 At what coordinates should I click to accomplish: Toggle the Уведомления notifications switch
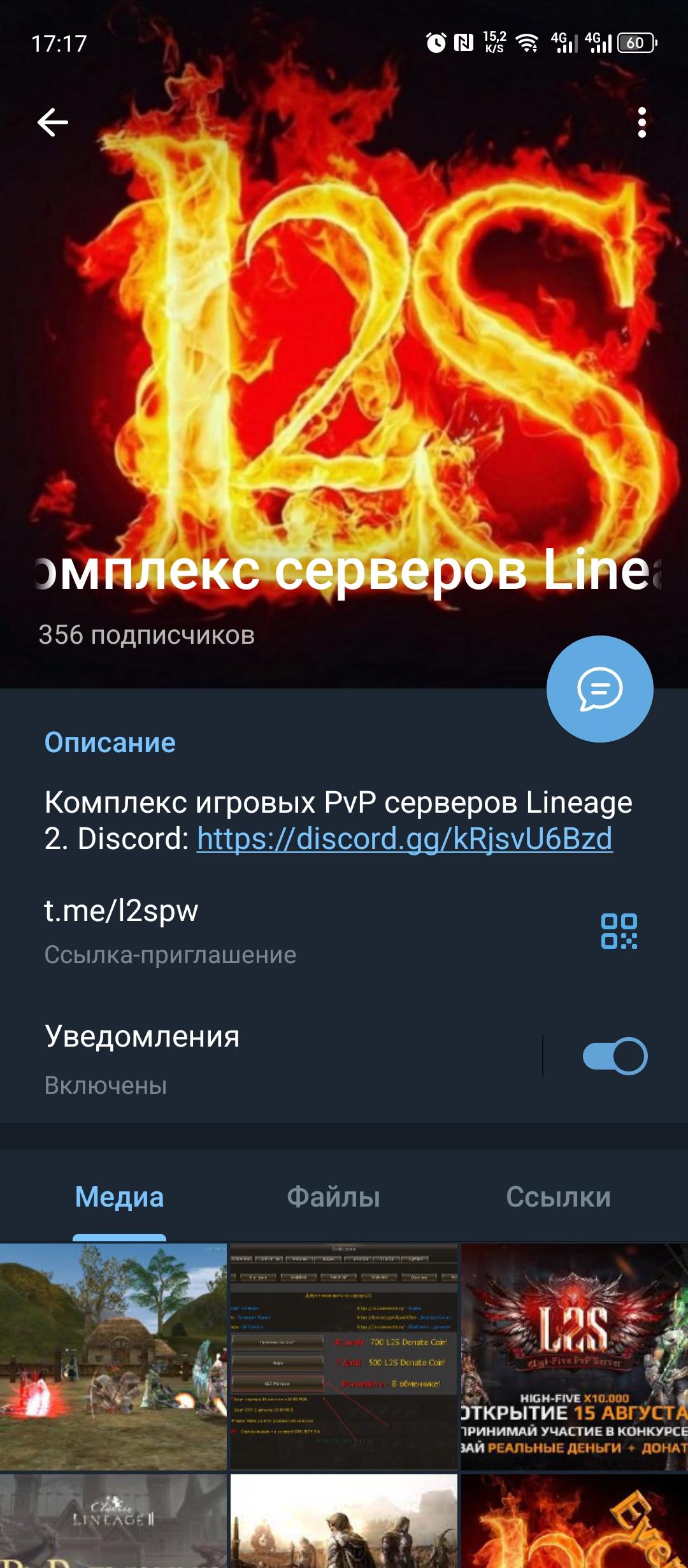[615, 1056]
